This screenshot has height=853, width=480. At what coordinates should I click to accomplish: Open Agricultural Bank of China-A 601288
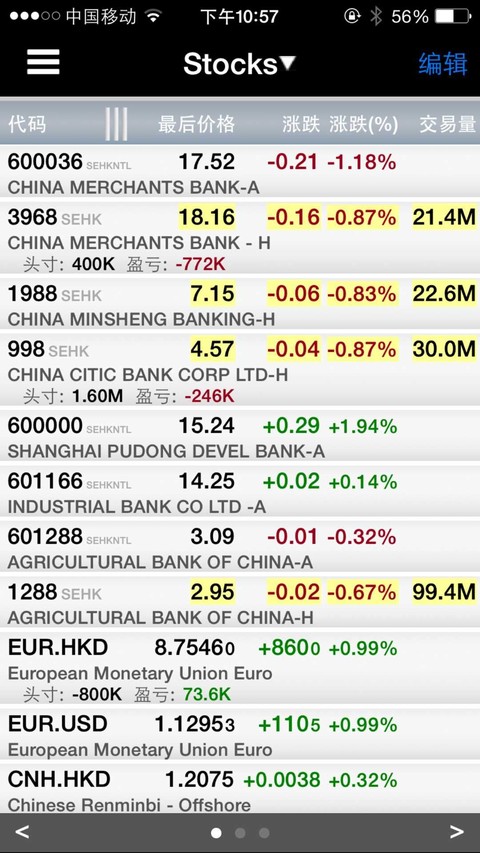[x=240, y=546]
